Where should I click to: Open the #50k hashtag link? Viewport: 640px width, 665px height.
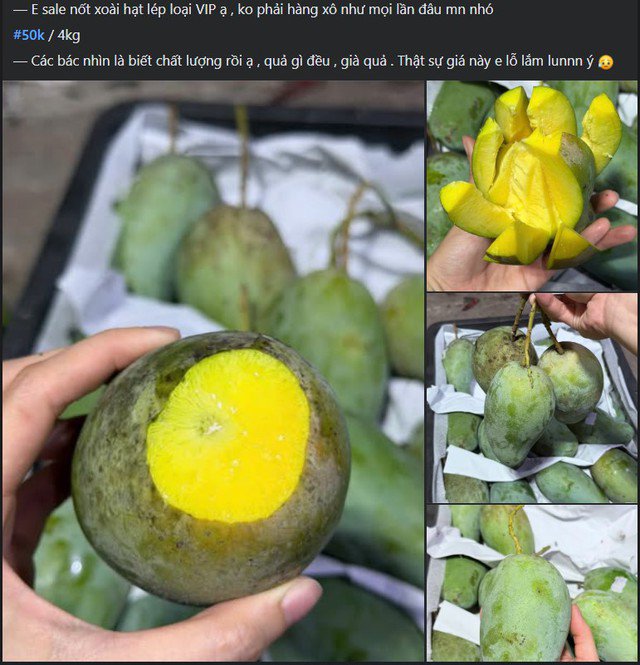coord(28,35)
